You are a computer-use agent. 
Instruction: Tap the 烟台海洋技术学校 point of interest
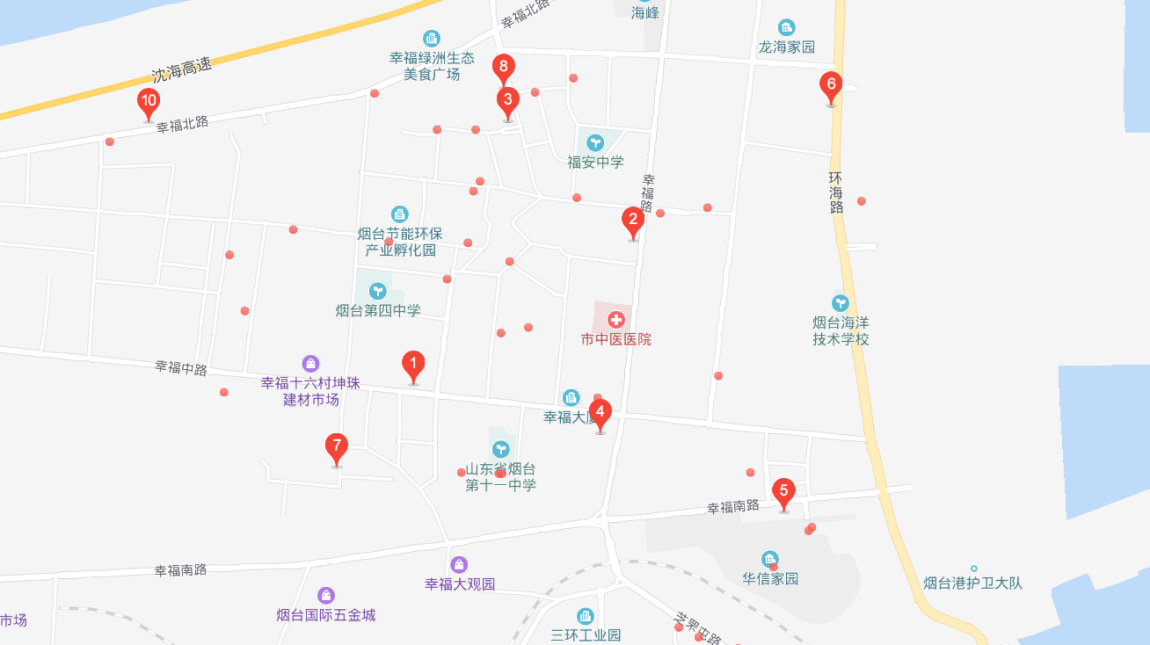coord(840,302)
